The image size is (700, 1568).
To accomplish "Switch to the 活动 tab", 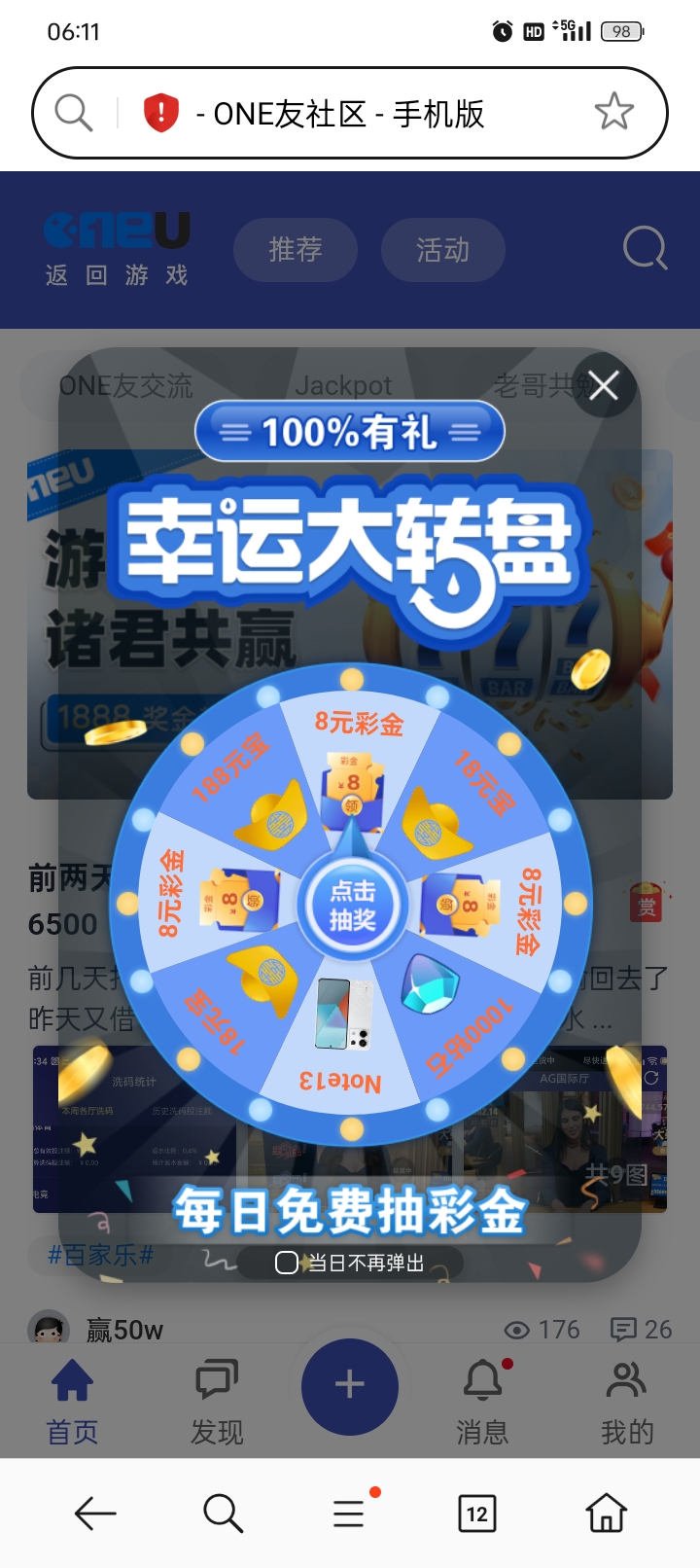I will tap(442, 249).
